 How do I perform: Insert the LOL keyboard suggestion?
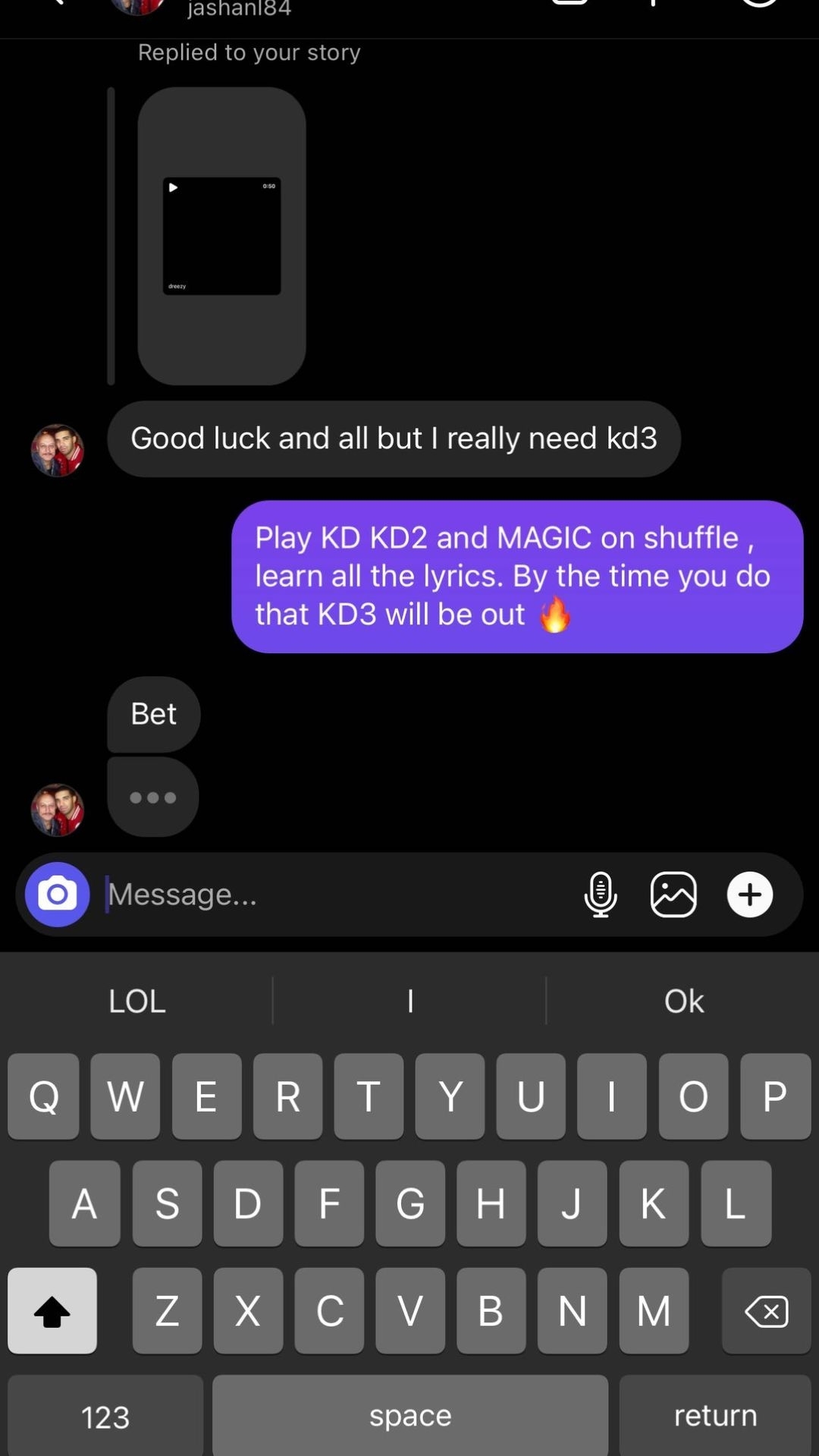(x=136, y=1002)
